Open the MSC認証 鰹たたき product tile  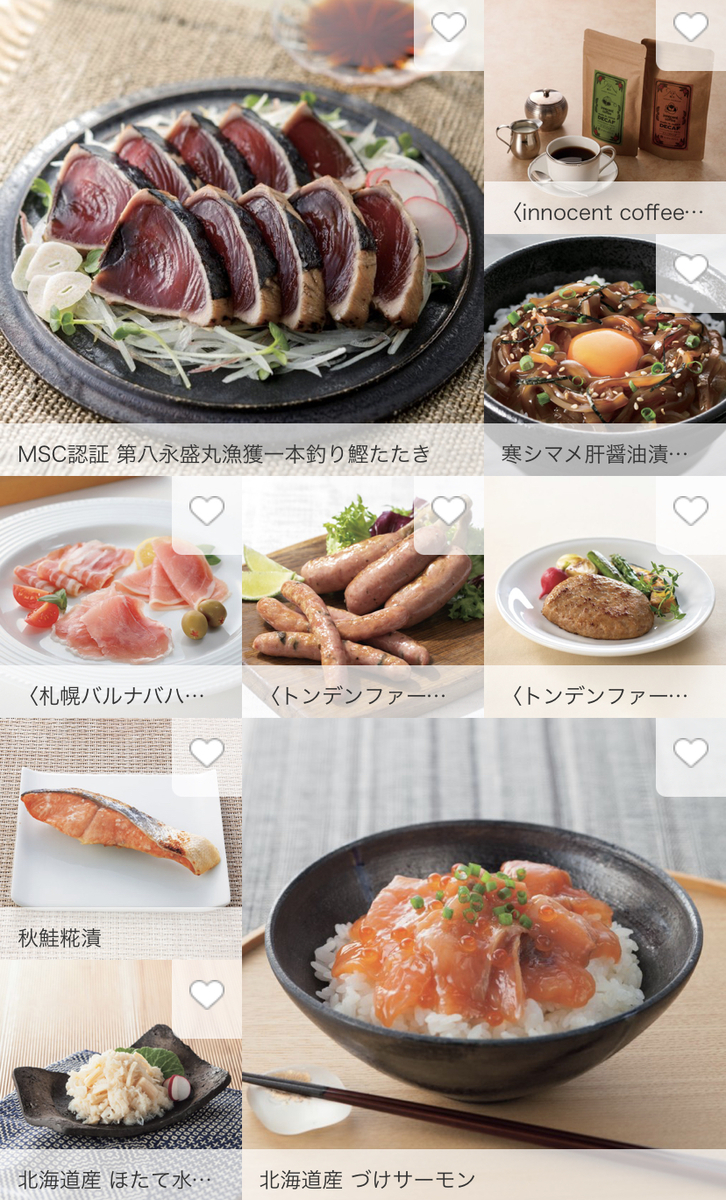click(x=241, y=237)
